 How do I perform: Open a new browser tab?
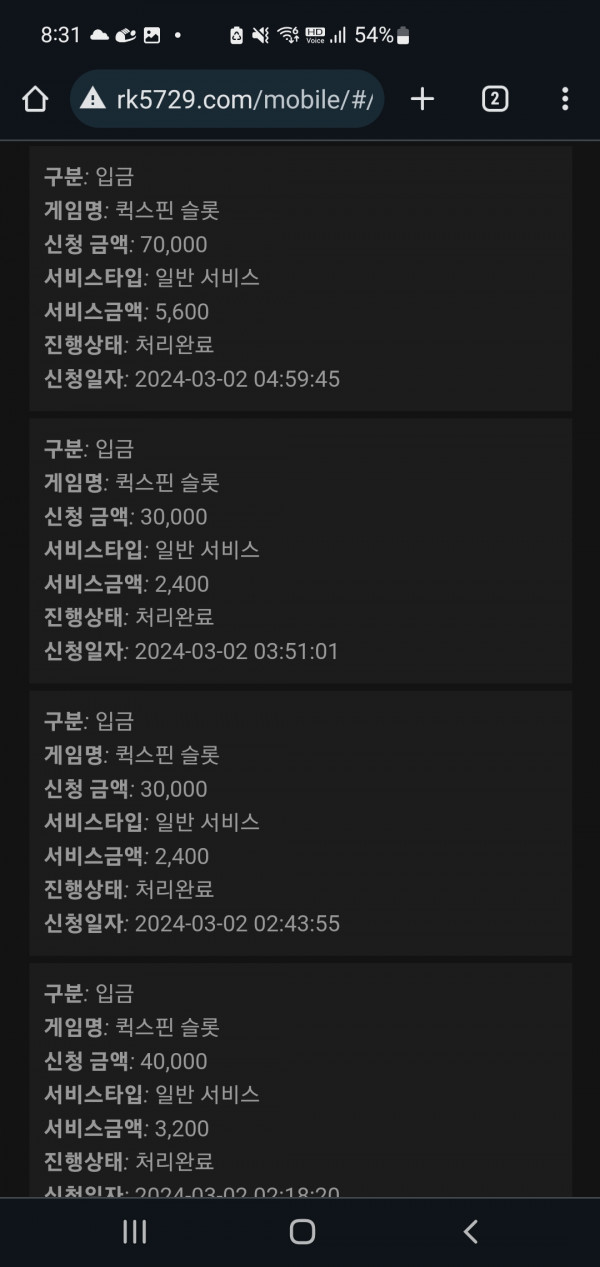pos(423,98)
